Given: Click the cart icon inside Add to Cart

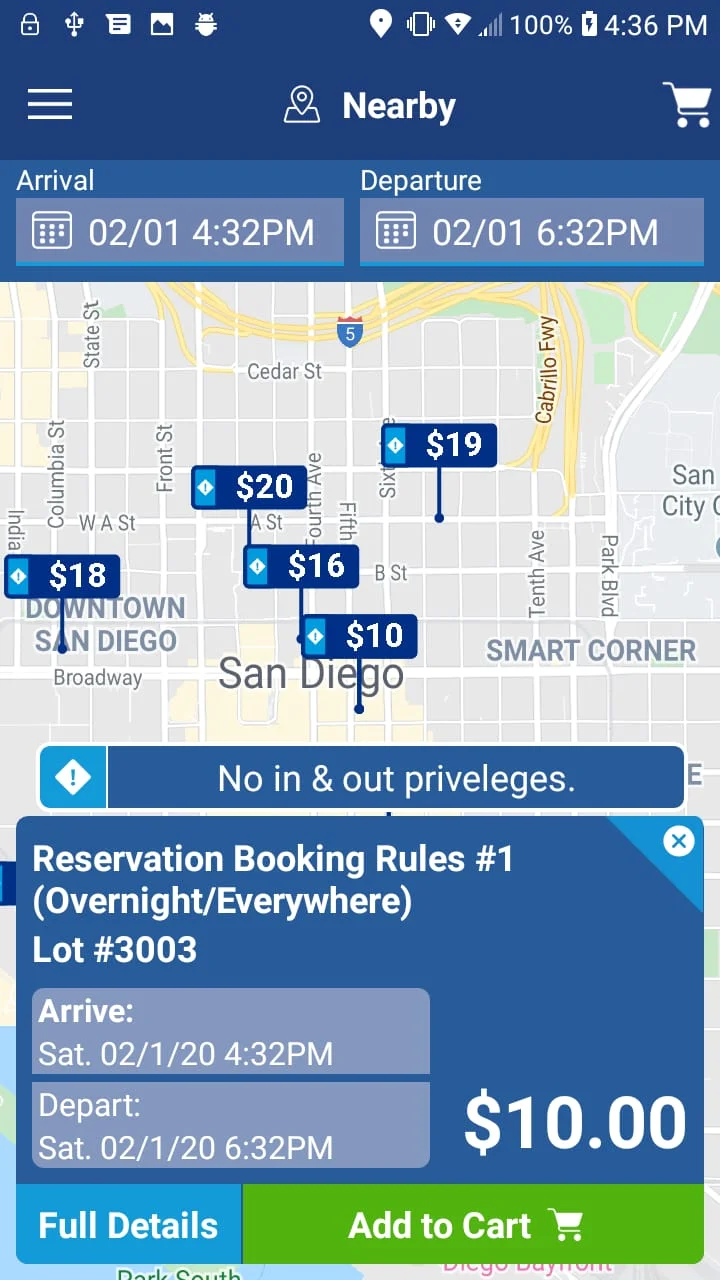Looking at the screenshot, I should tap(565, 1223).
